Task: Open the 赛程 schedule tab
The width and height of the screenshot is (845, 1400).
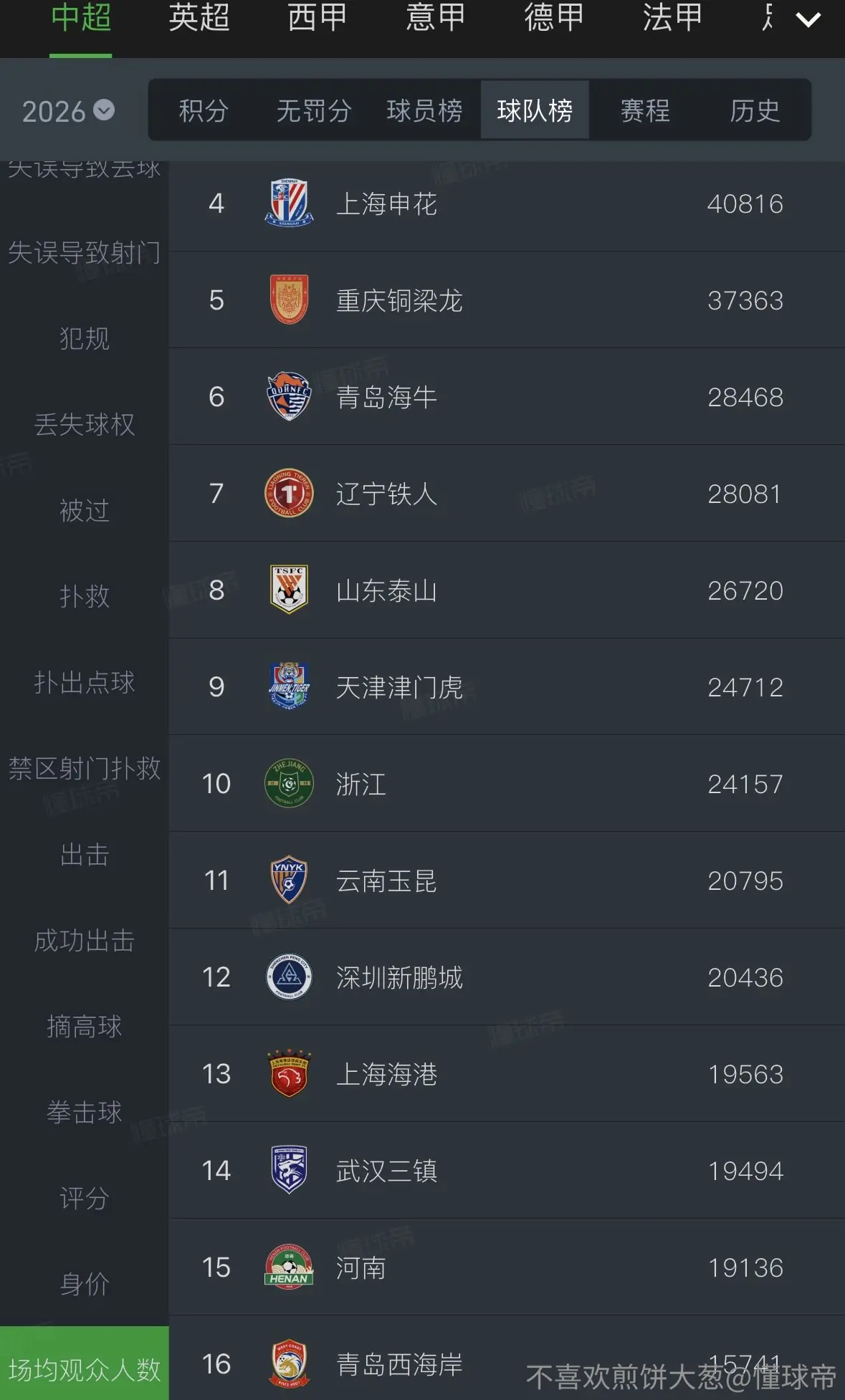Action: pos(645,110)
